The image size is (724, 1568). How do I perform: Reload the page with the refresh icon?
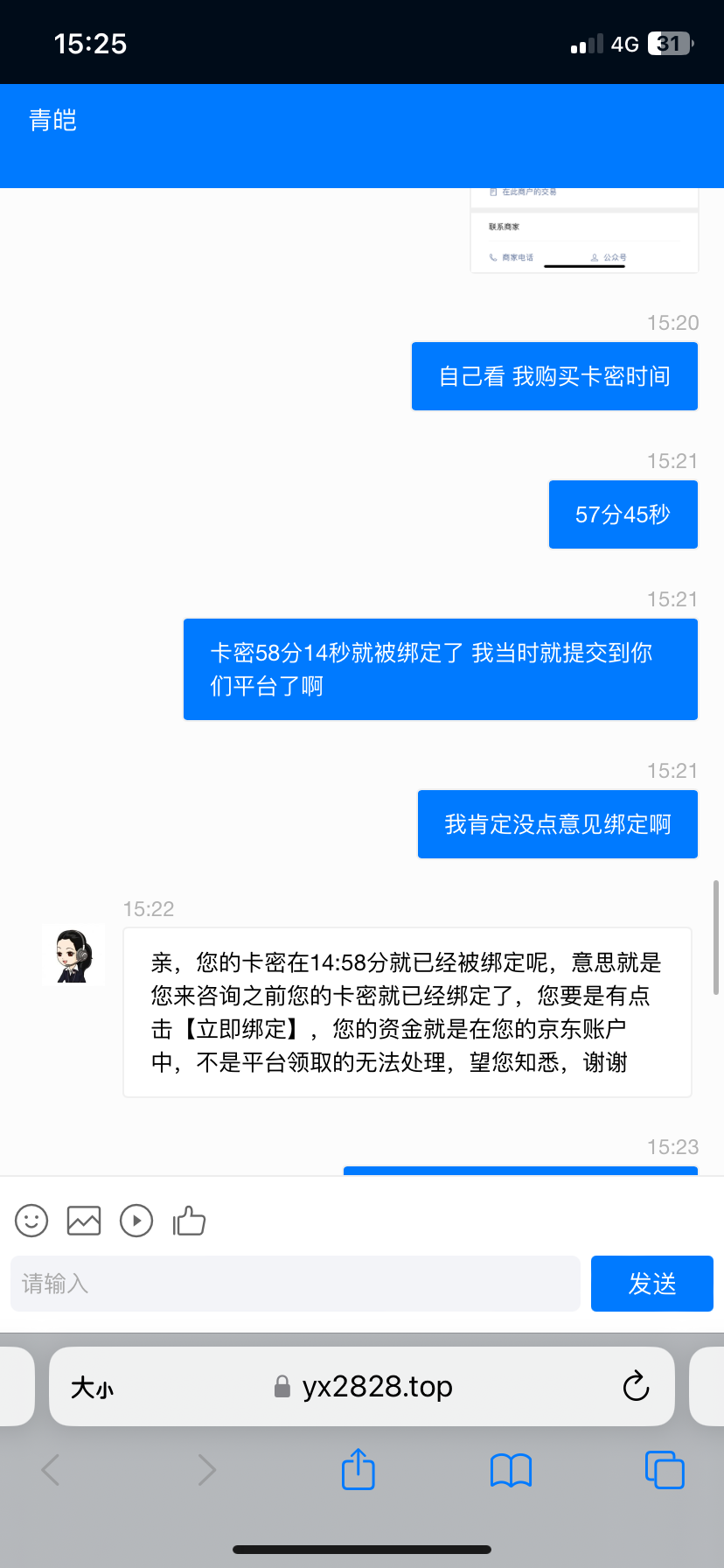(x=636, y=1387)
